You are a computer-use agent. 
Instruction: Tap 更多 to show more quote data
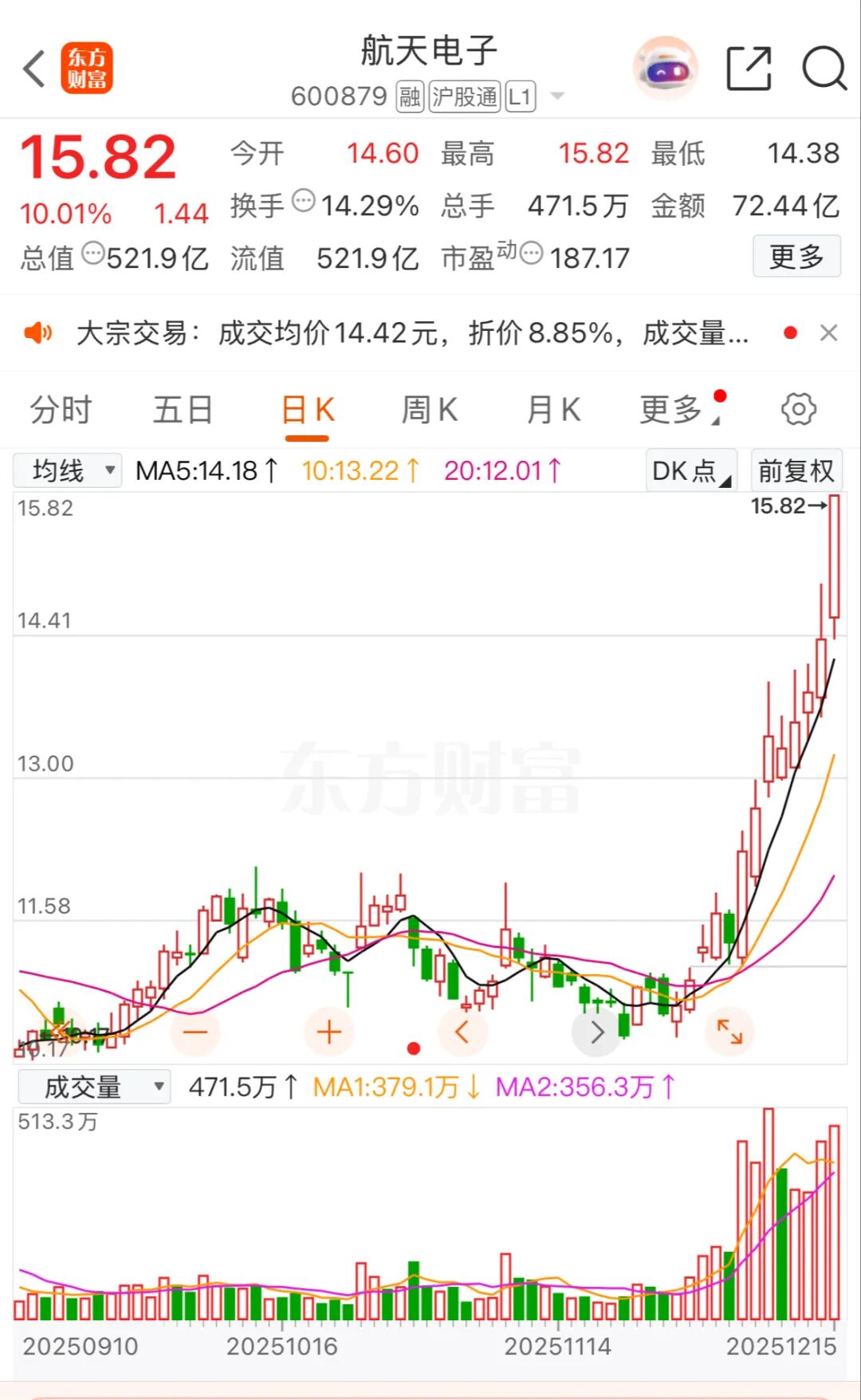click(x=796, y=257)
